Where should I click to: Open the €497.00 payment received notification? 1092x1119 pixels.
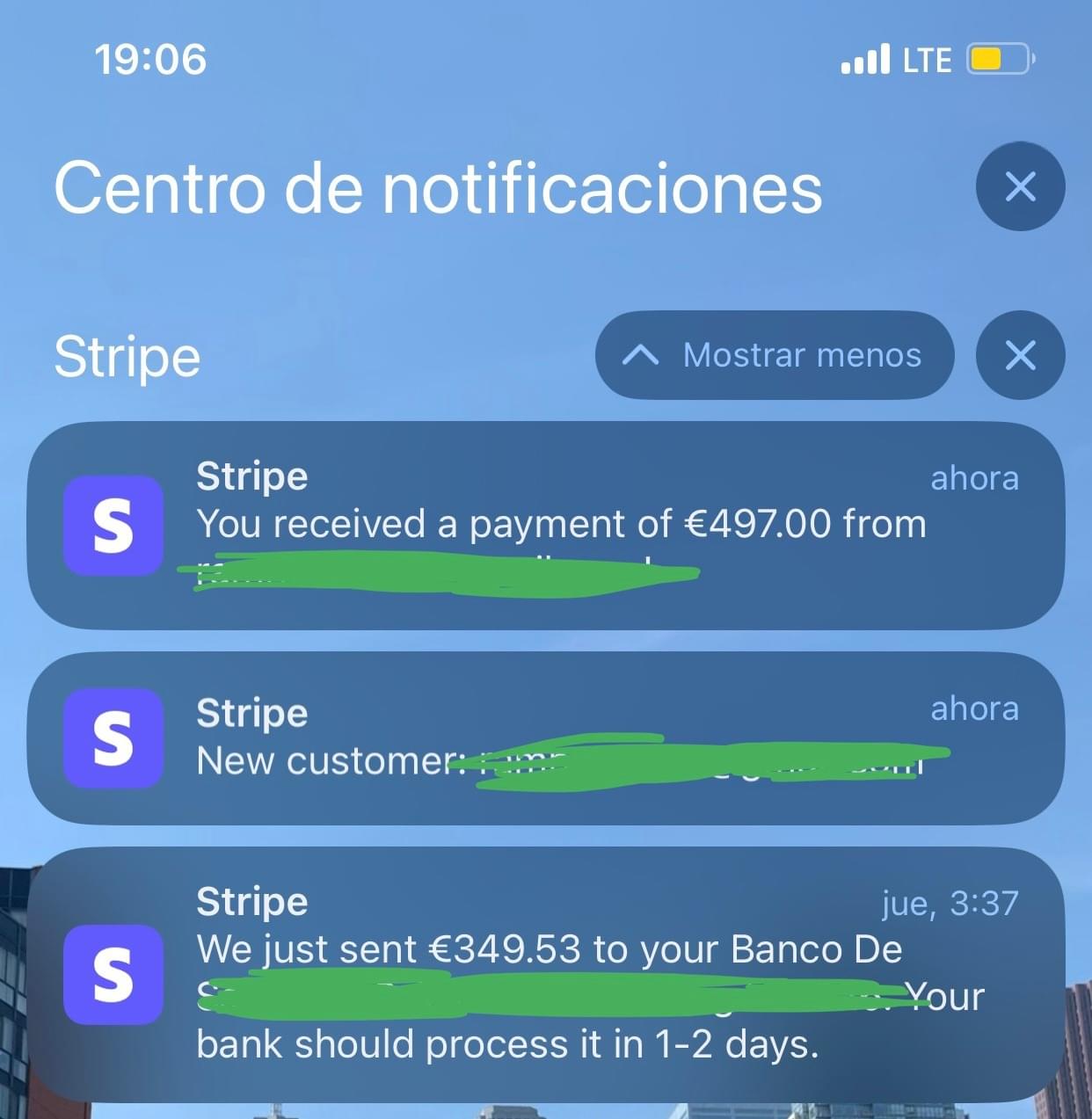coord(545,525)
